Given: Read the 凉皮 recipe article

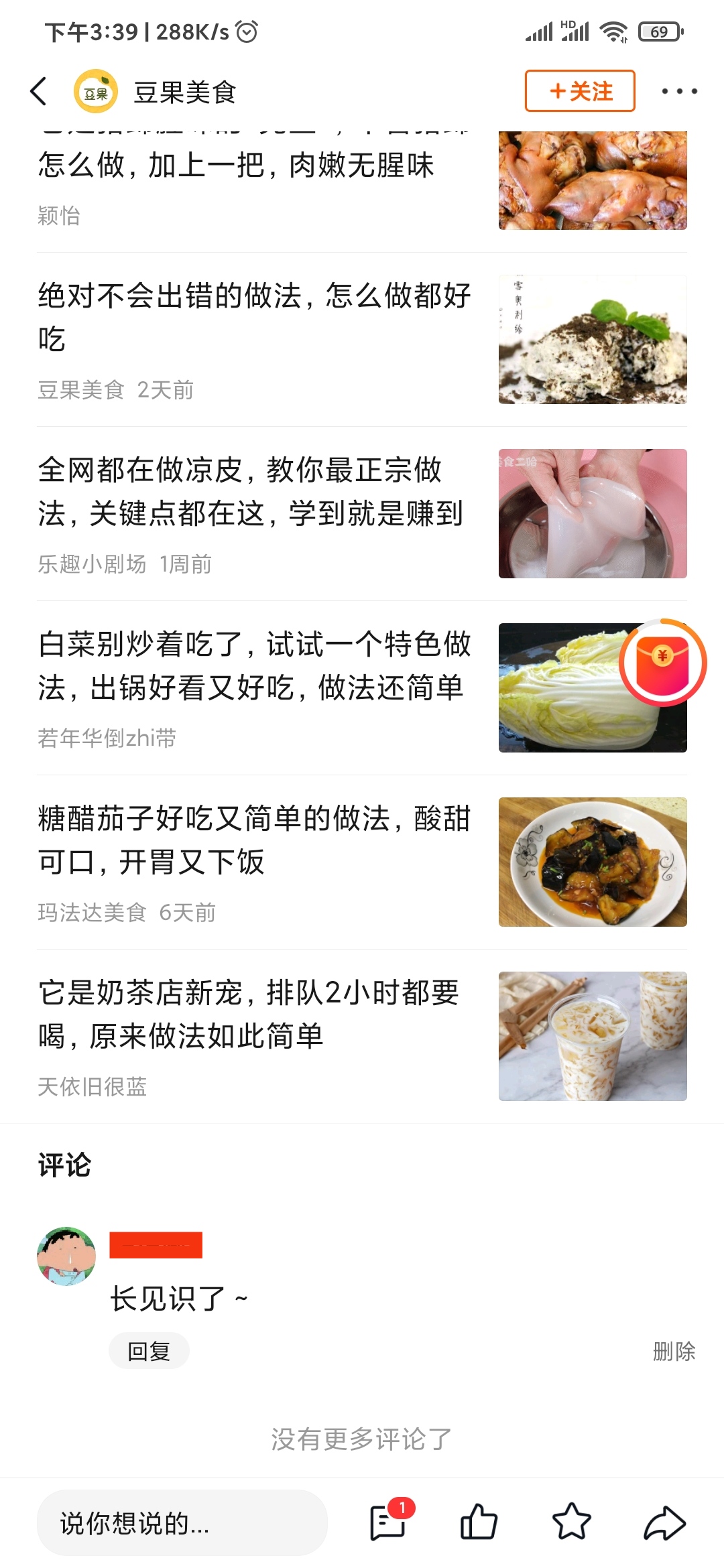Looking at the screenshot, I should point(255,492).
